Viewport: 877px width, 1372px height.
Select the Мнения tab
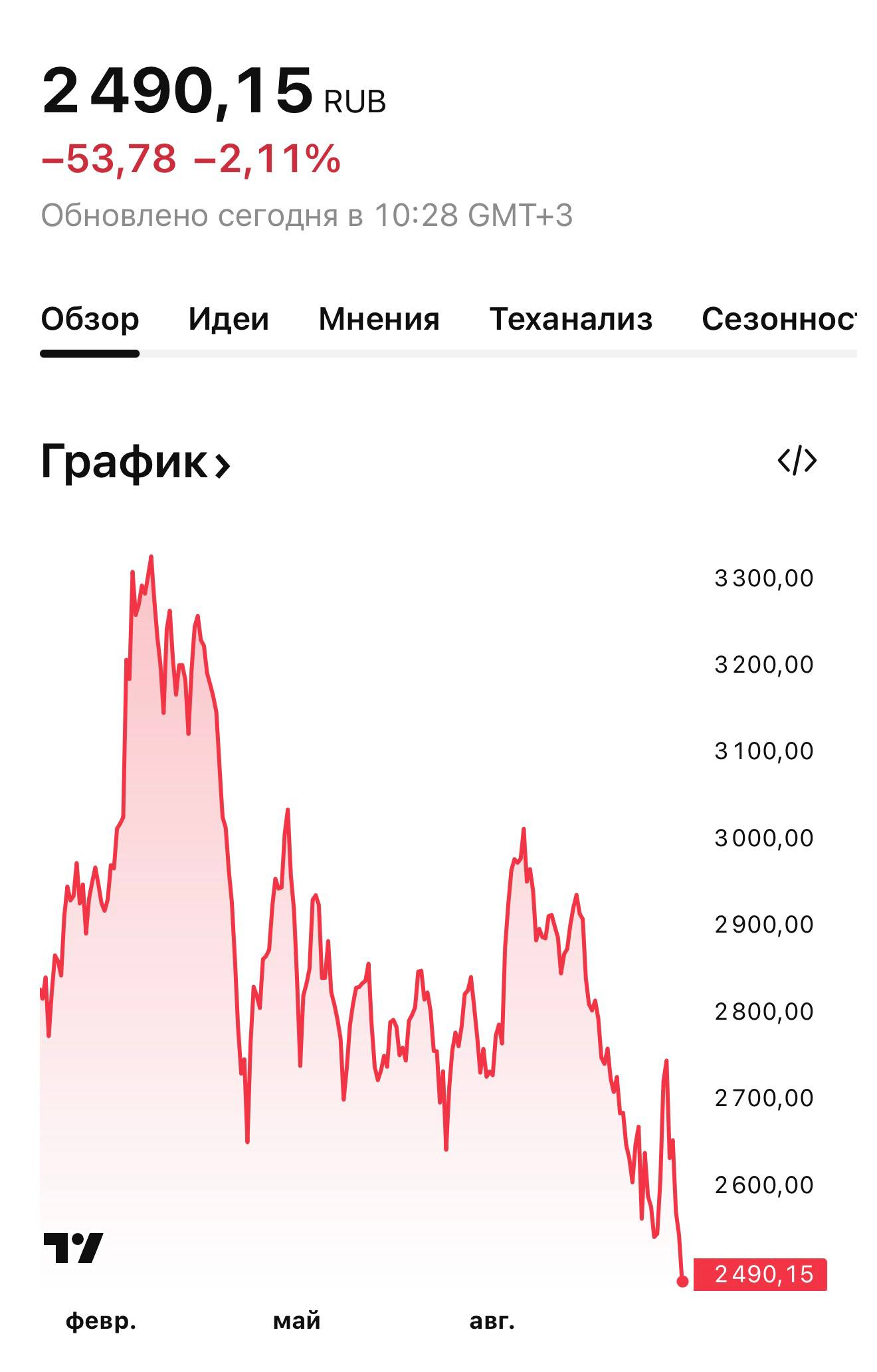[x=379, y=320]
